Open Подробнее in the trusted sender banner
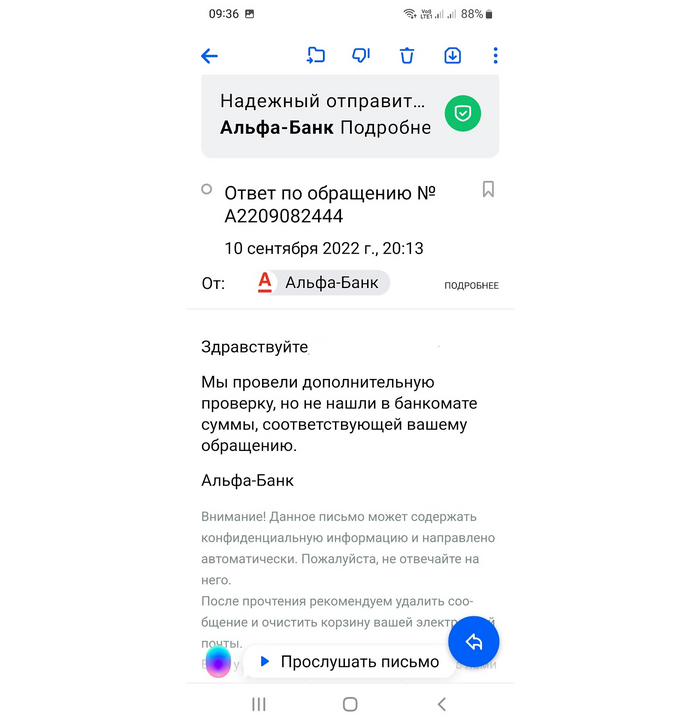Screen dimensions: 700x727 tap(385, 127)
